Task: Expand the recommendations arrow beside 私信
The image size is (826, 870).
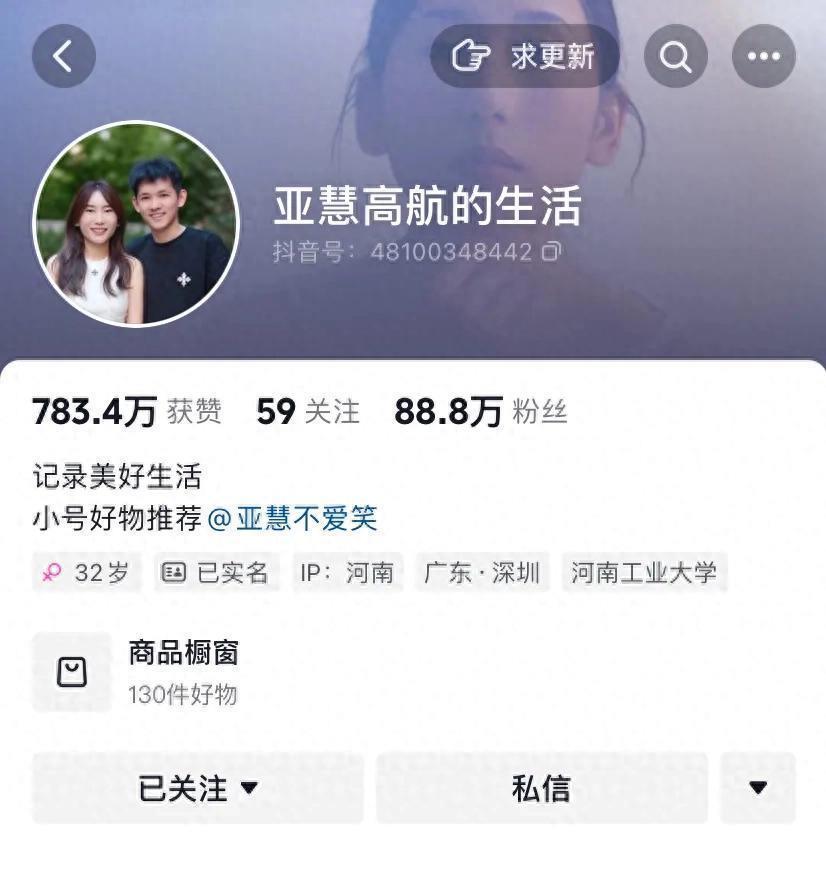Action: [758, 788]
